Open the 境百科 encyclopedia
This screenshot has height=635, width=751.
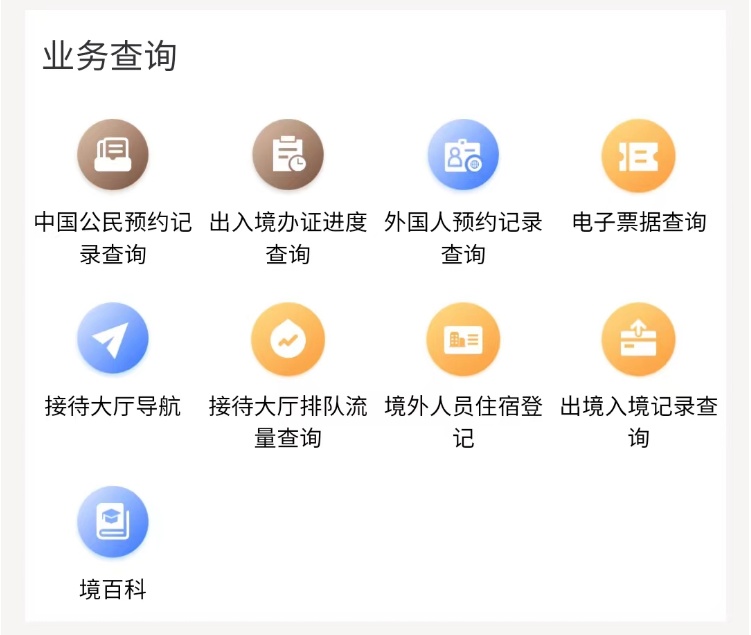[x=113, y=521]
